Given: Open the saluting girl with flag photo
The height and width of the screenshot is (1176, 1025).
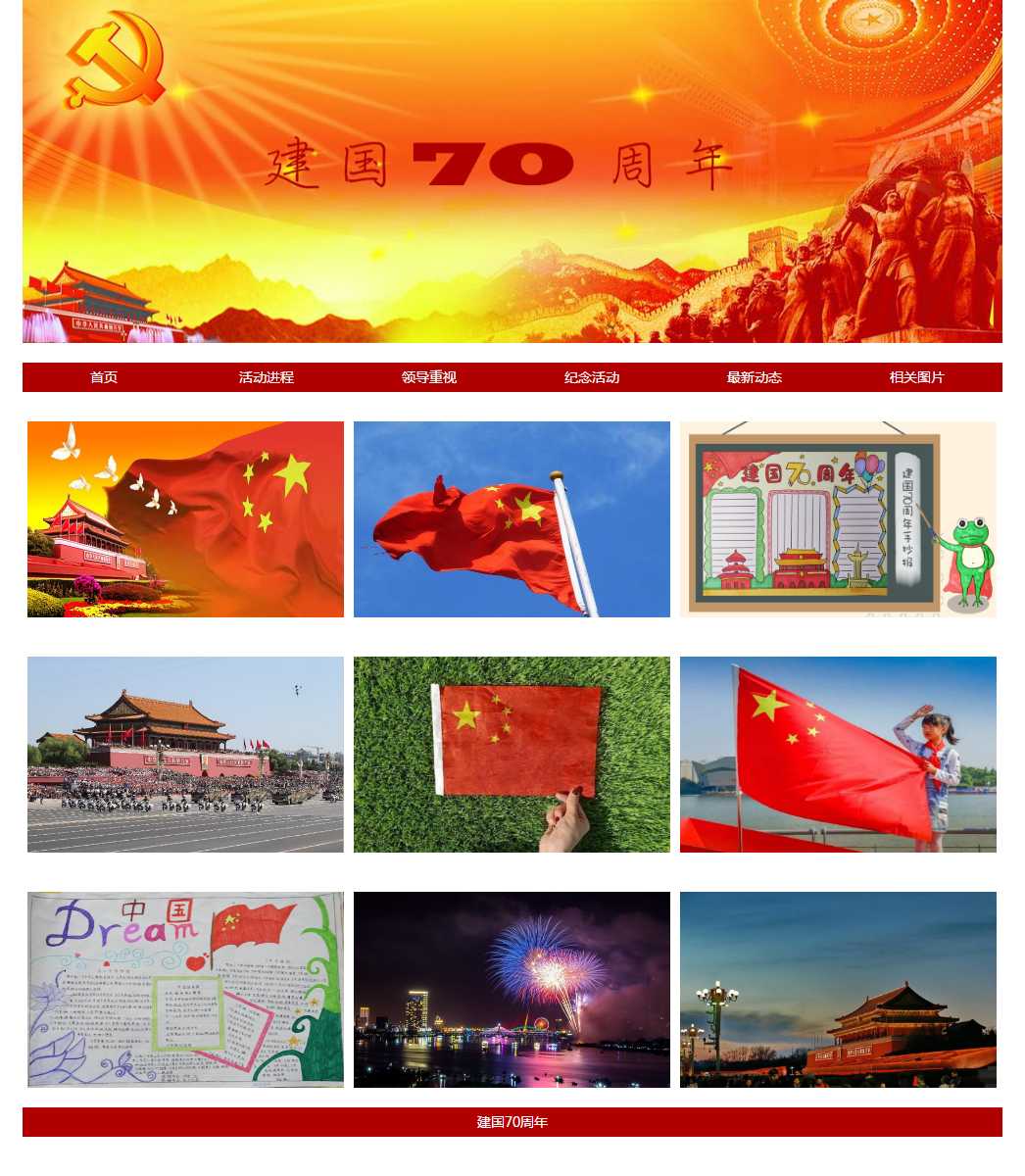Looking at the screenshot, I should pyautogui.click(x=838, y=755).
